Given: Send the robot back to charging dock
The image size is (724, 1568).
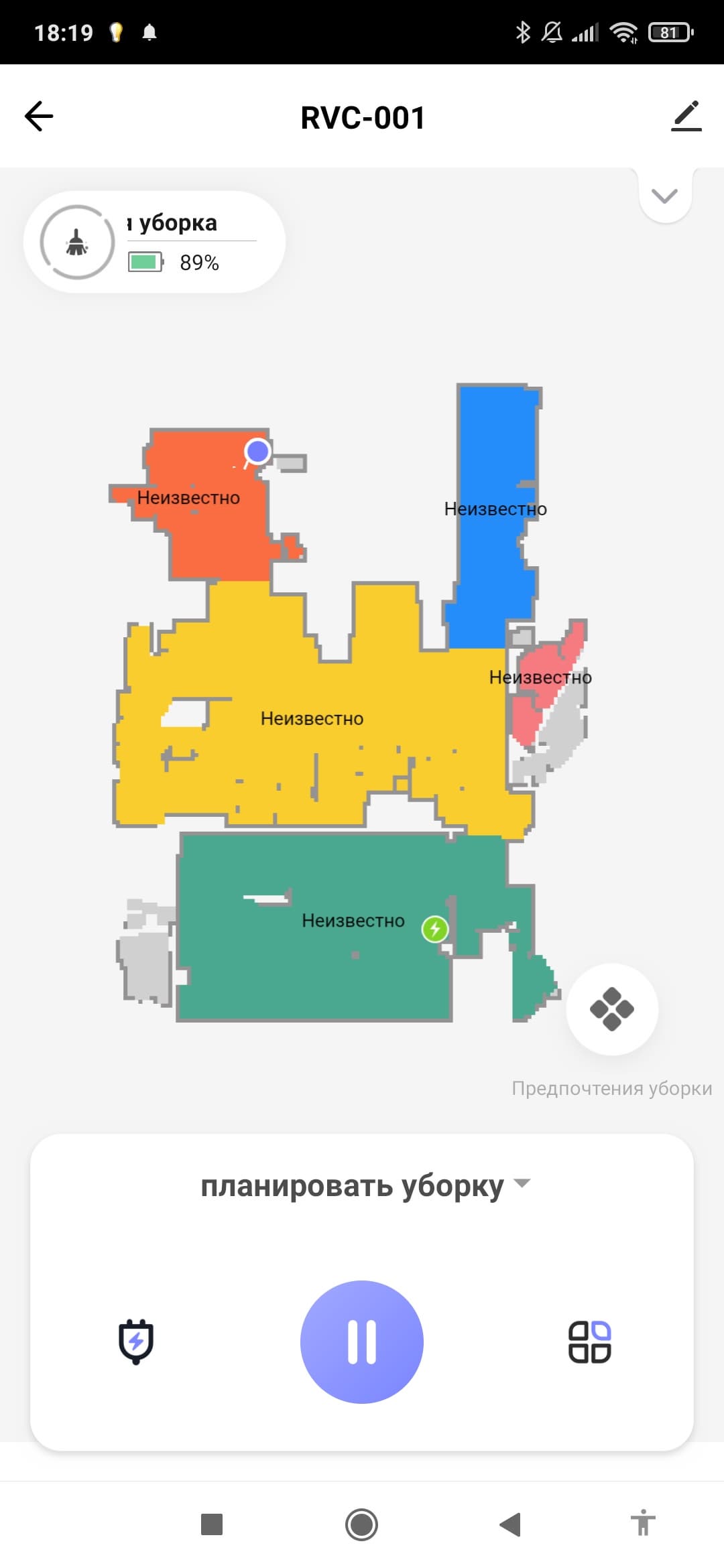Looking at the screenshot, I should tap(136, 1342).
